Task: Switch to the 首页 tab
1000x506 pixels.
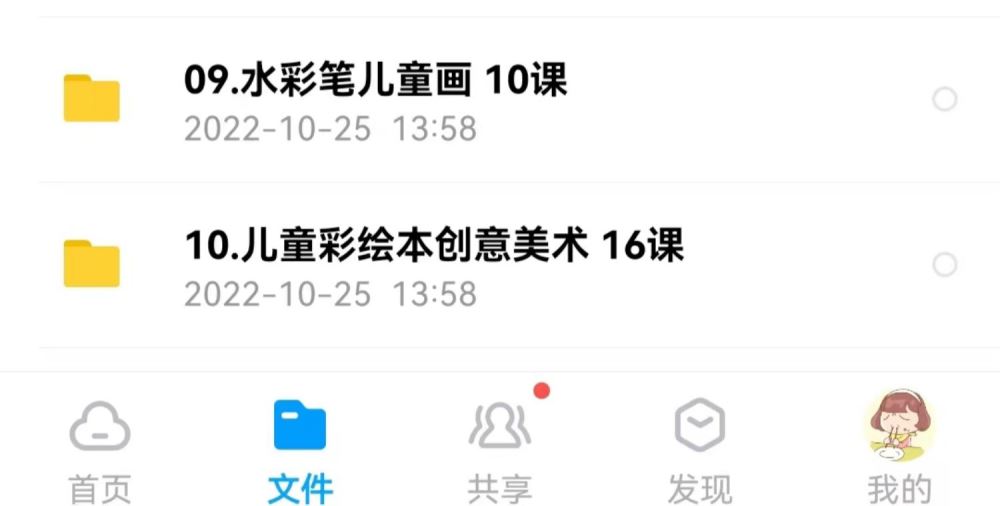Action: point(100,448)
